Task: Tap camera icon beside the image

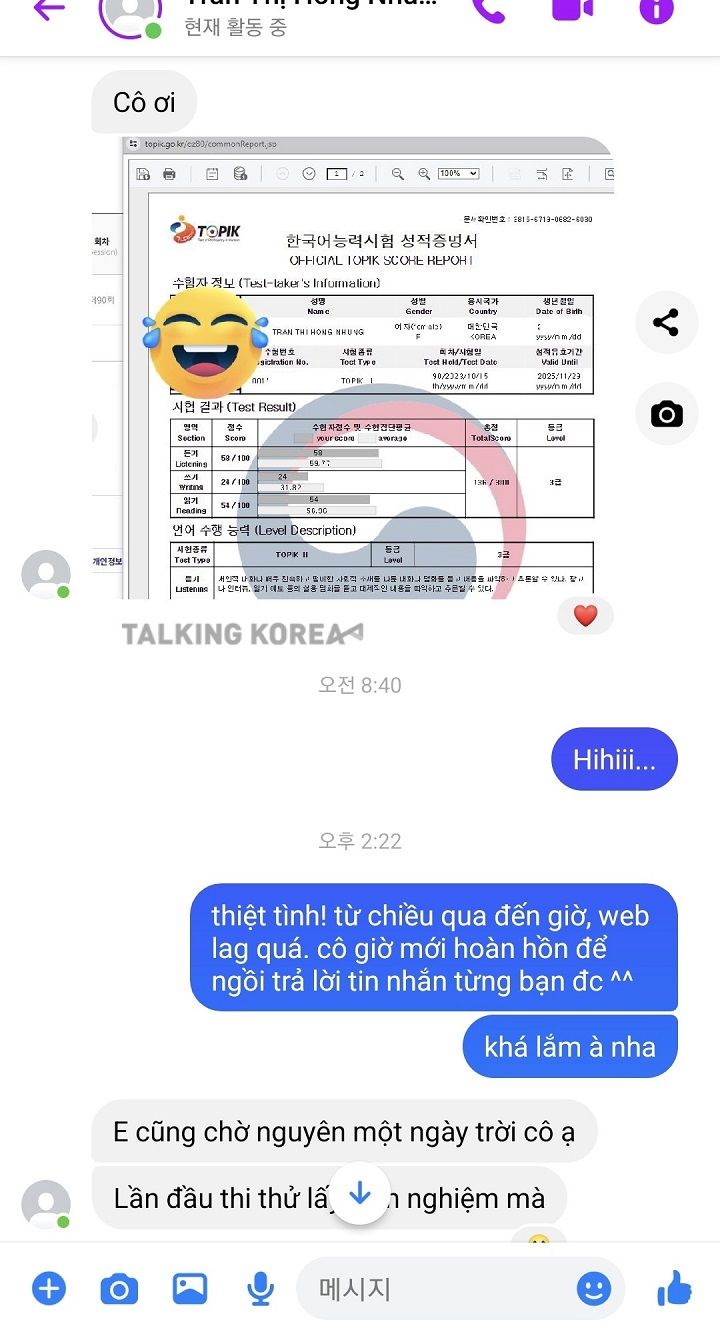Action: click(x=666, y=414)
